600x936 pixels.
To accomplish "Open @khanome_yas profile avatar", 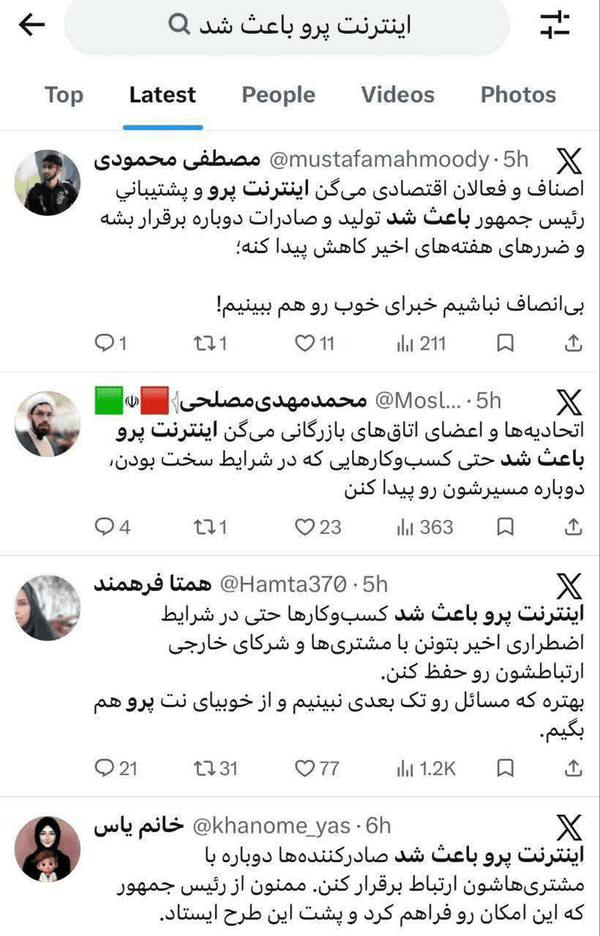I will [47, 848].
